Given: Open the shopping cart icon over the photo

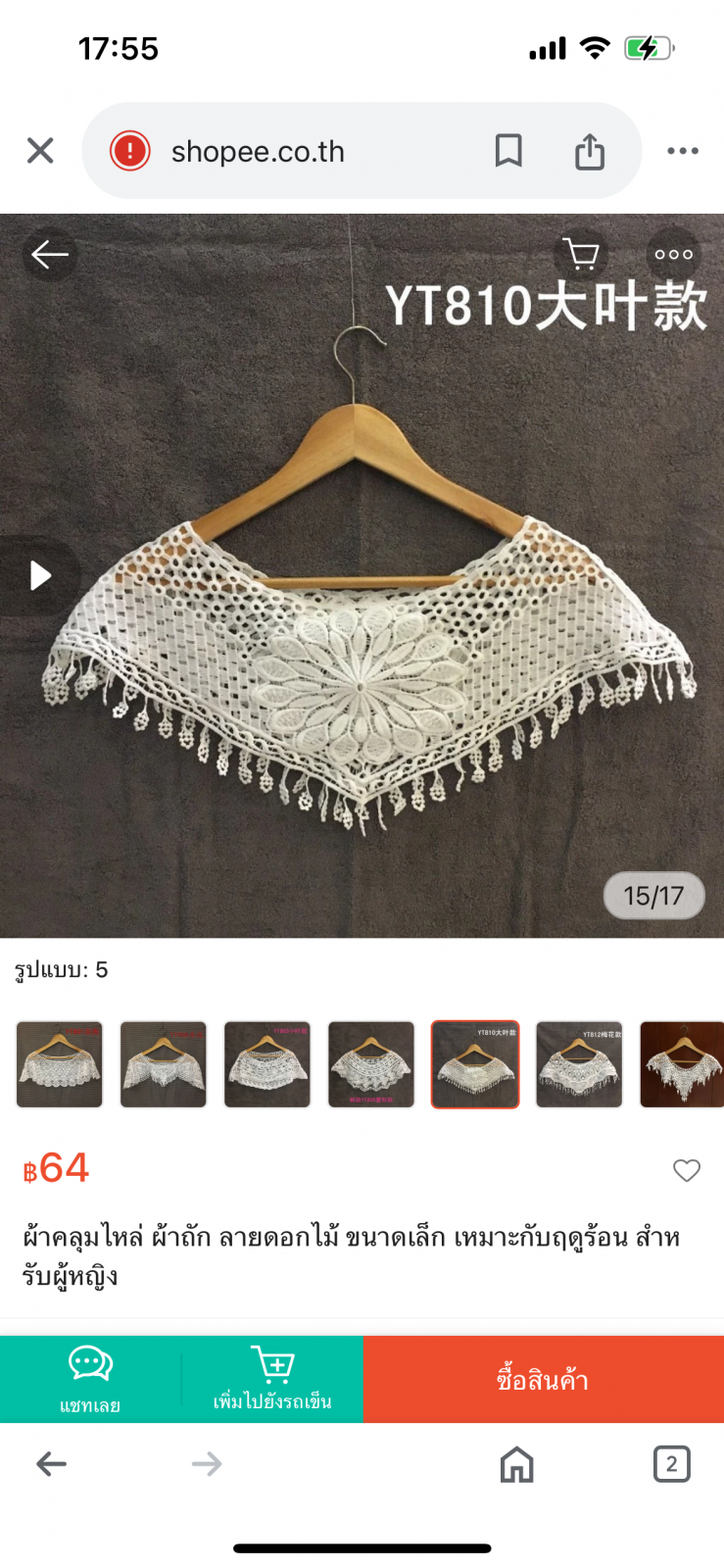Looking at the screenshot, I should [x=581, y=255].
